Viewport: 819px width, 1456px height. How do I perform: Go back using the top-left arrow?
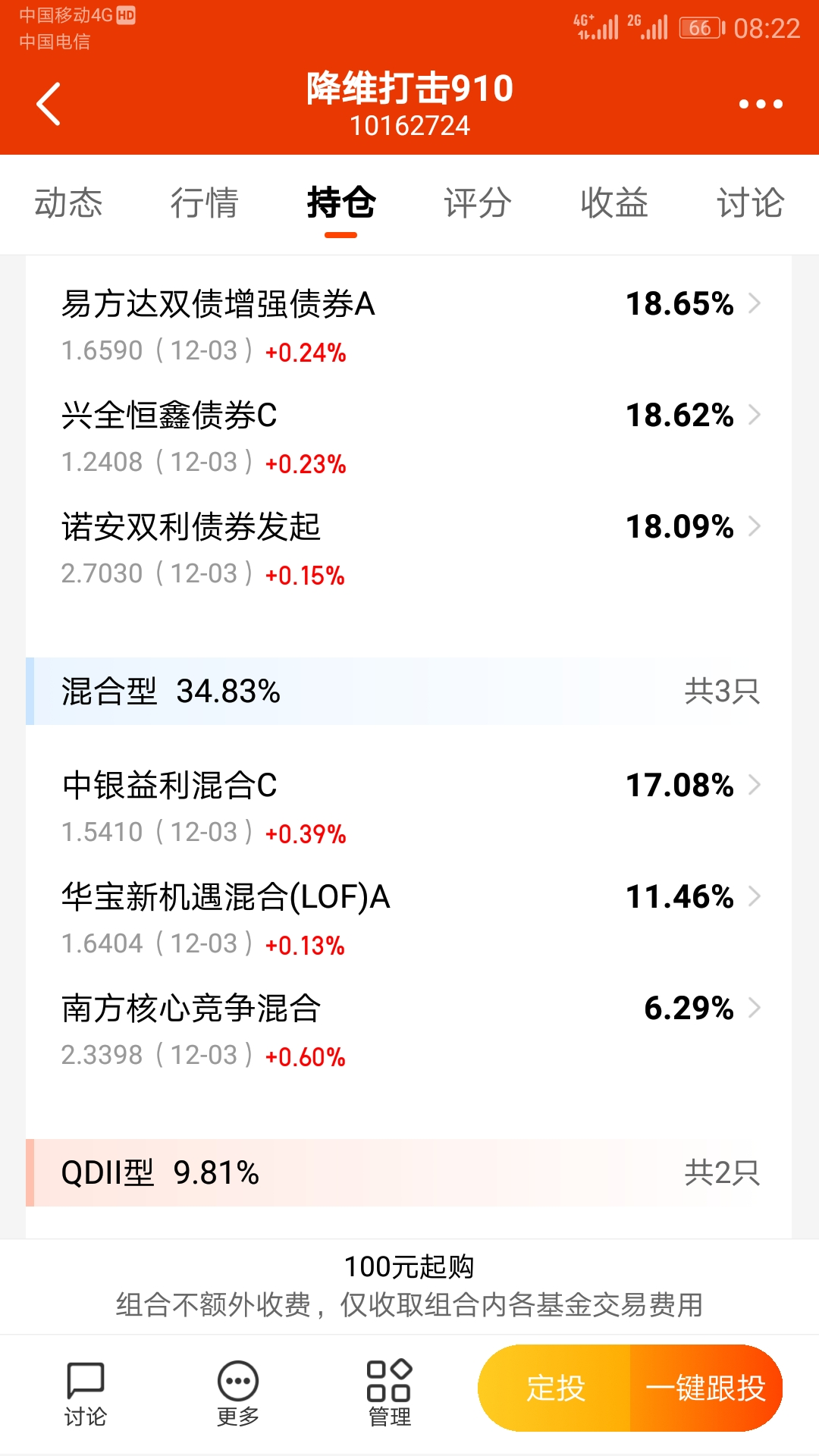point(49,104)
